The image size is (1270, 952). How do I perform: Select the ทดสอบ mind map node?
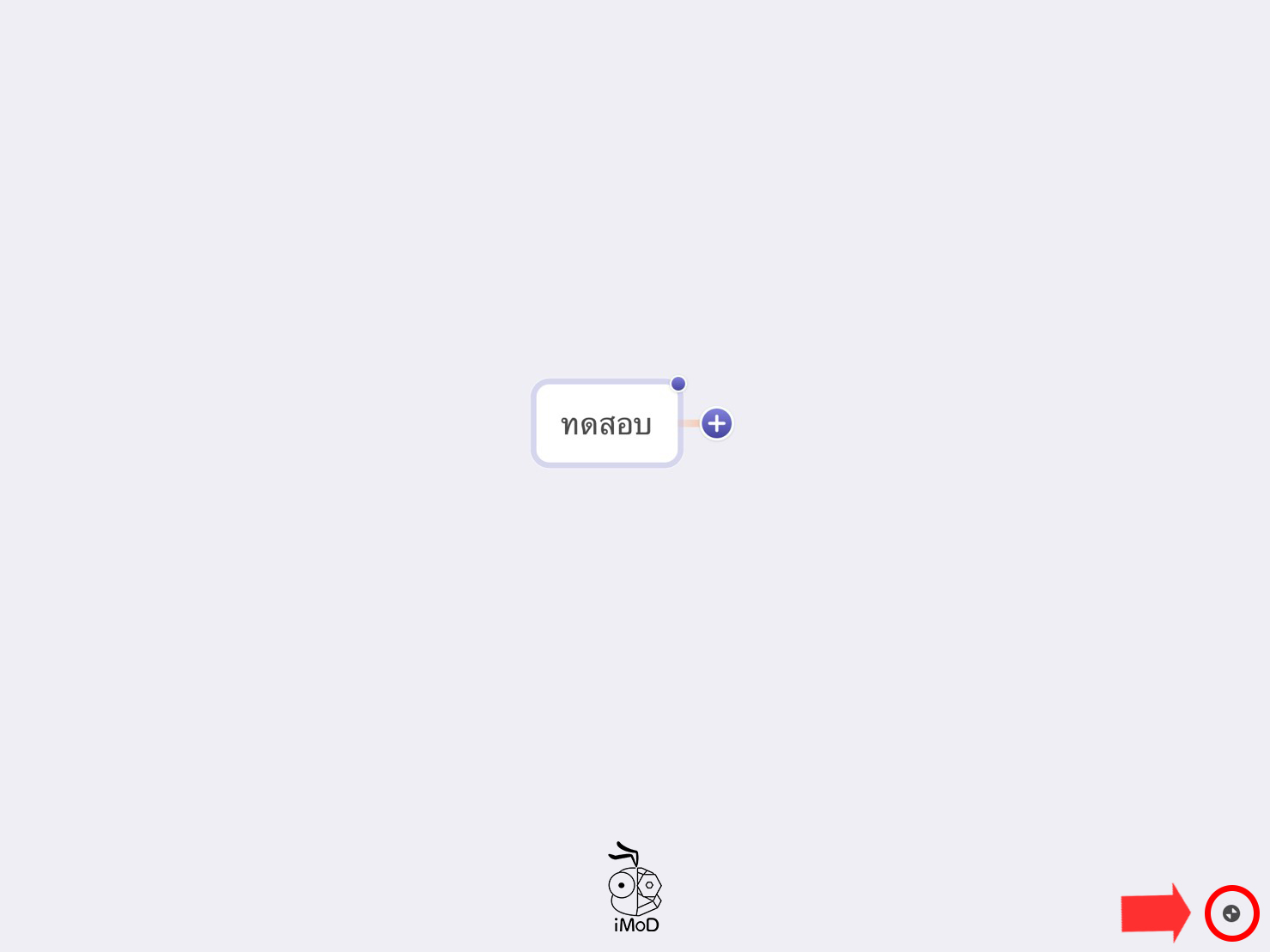point(606,424)
